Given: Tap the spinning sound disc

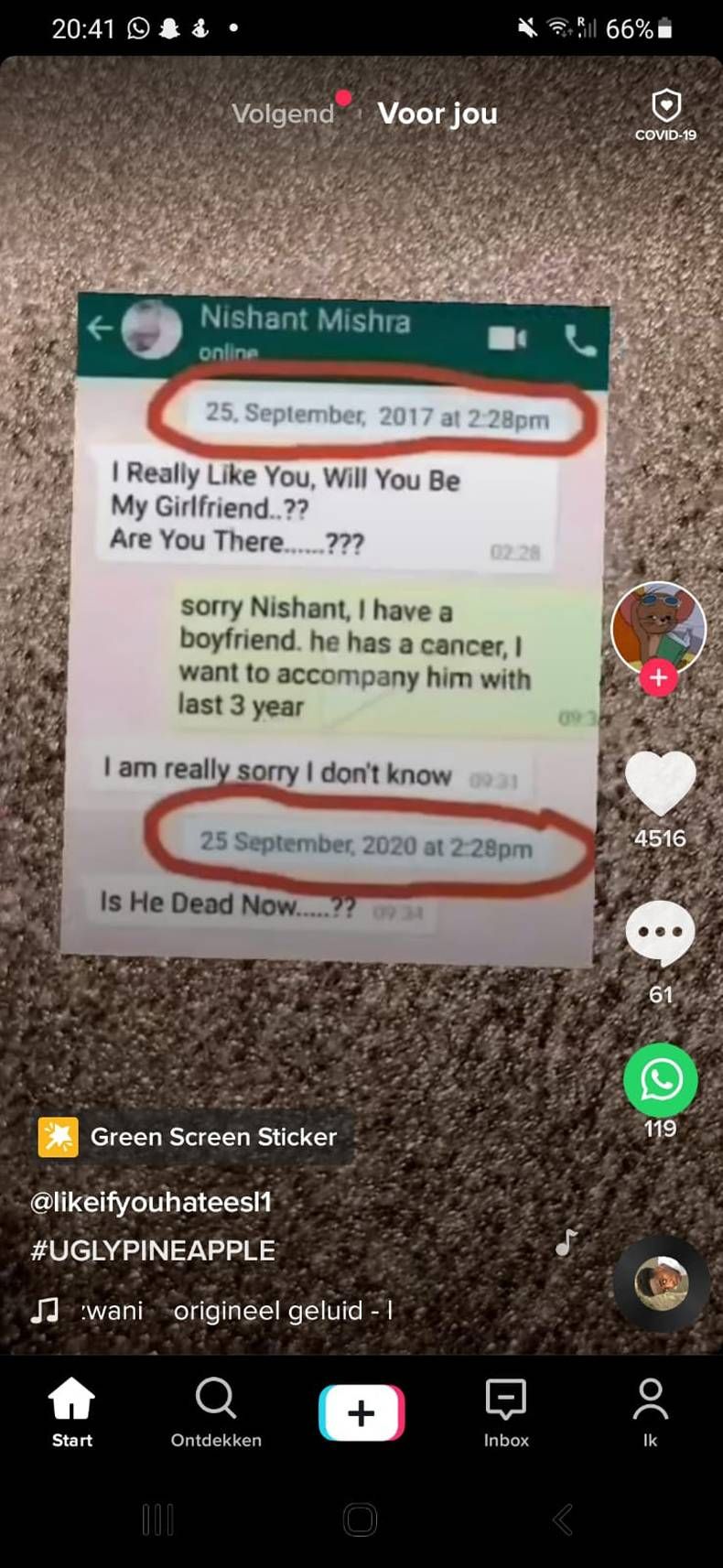Looking at the screenshot, I should point(661,1282).
